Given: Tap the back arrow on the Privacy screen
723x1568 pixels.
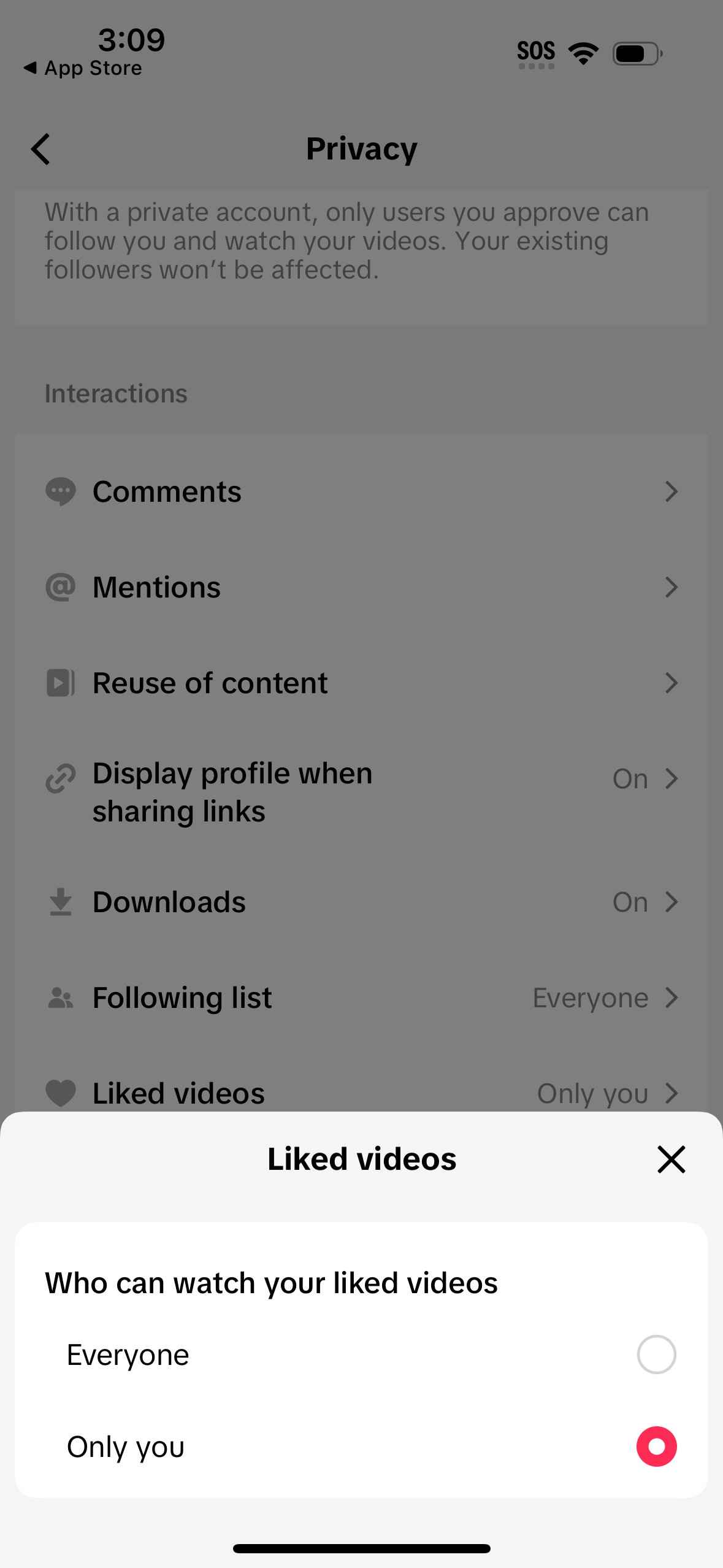Looking at the screenshot, I should coord(40,148).
